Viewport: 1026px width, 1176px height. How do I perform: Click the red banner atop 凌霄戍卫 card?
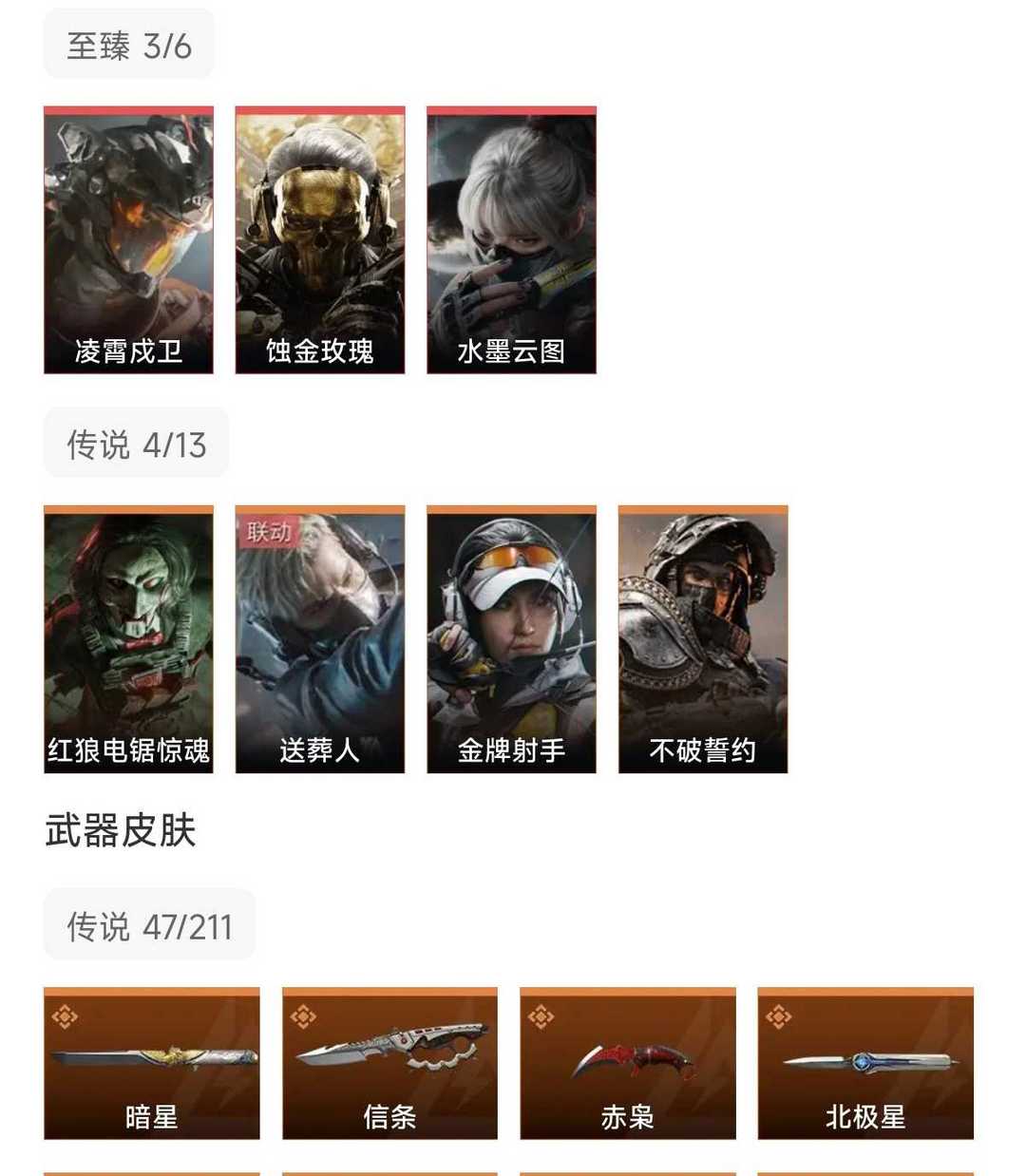pyautogui.click(x=128, y=111)
